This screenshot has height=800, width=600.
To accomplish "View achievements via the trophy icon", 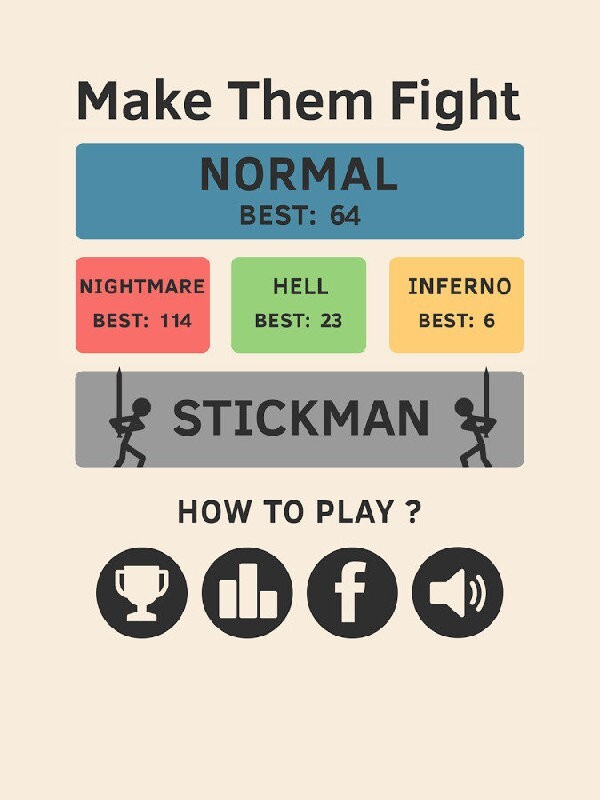I will (x=142, y=592).
